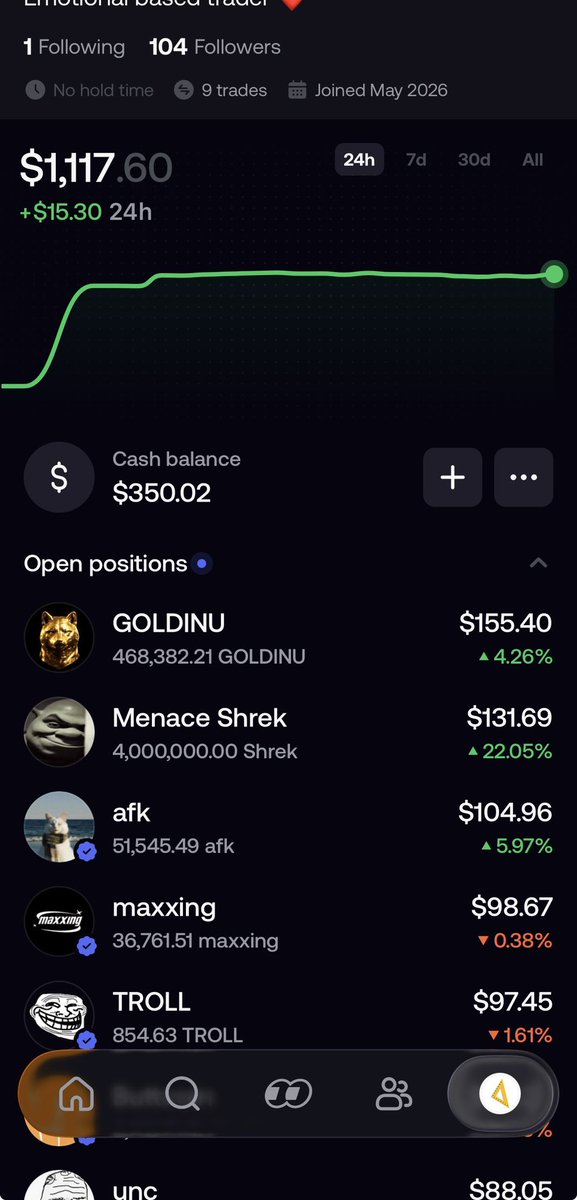This screenshot has width=577, height=1200.
Task: Switch chart to 7d range
Action: [416, 160]
